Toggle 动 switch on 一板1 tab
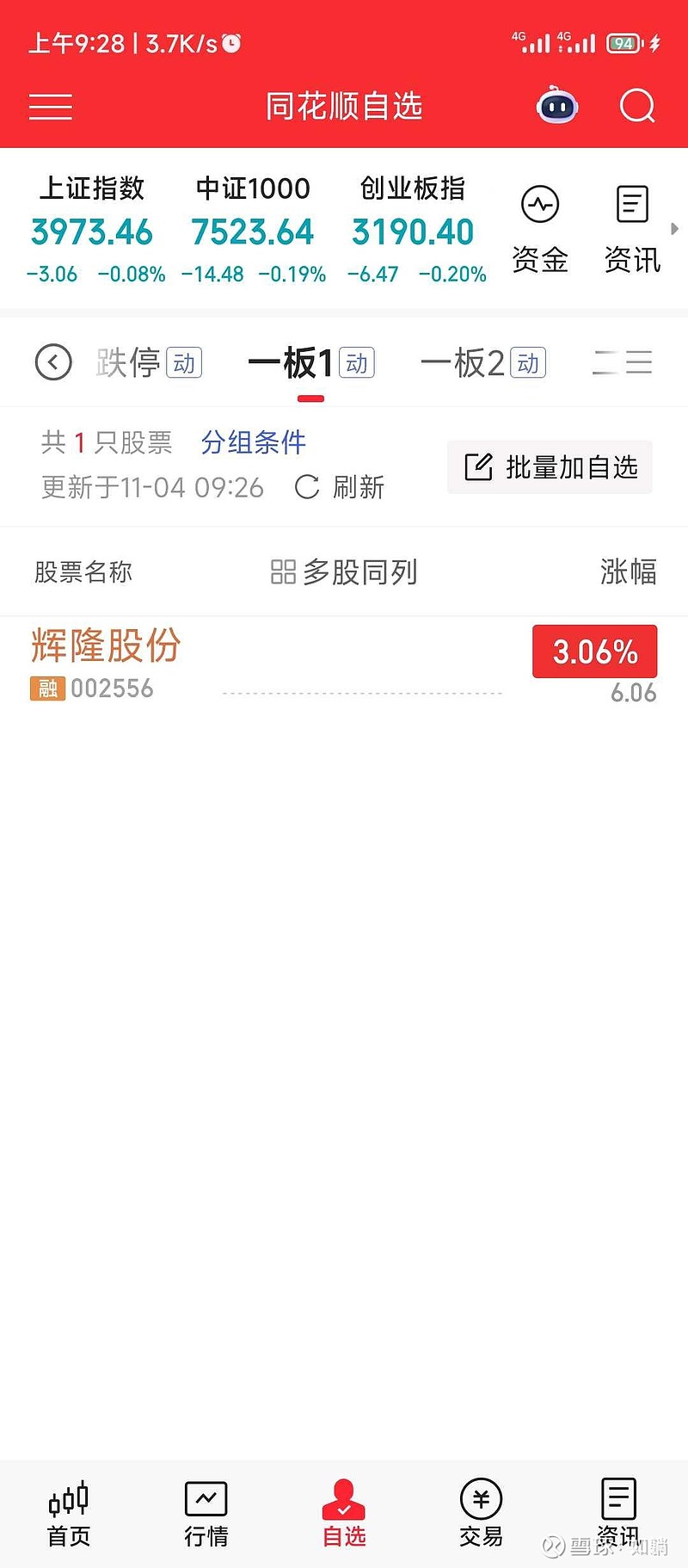The height and width of the screenshot is (1568, 688). [x=356, y=362]
